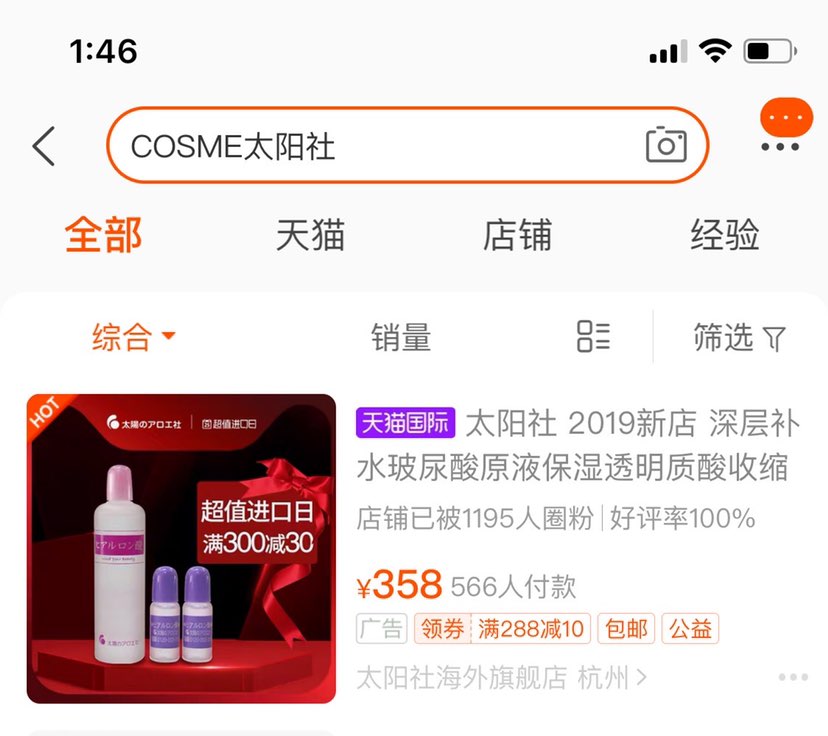828x736 pixels.
Task: Open camera image search
Action: [x=665, y=146]
